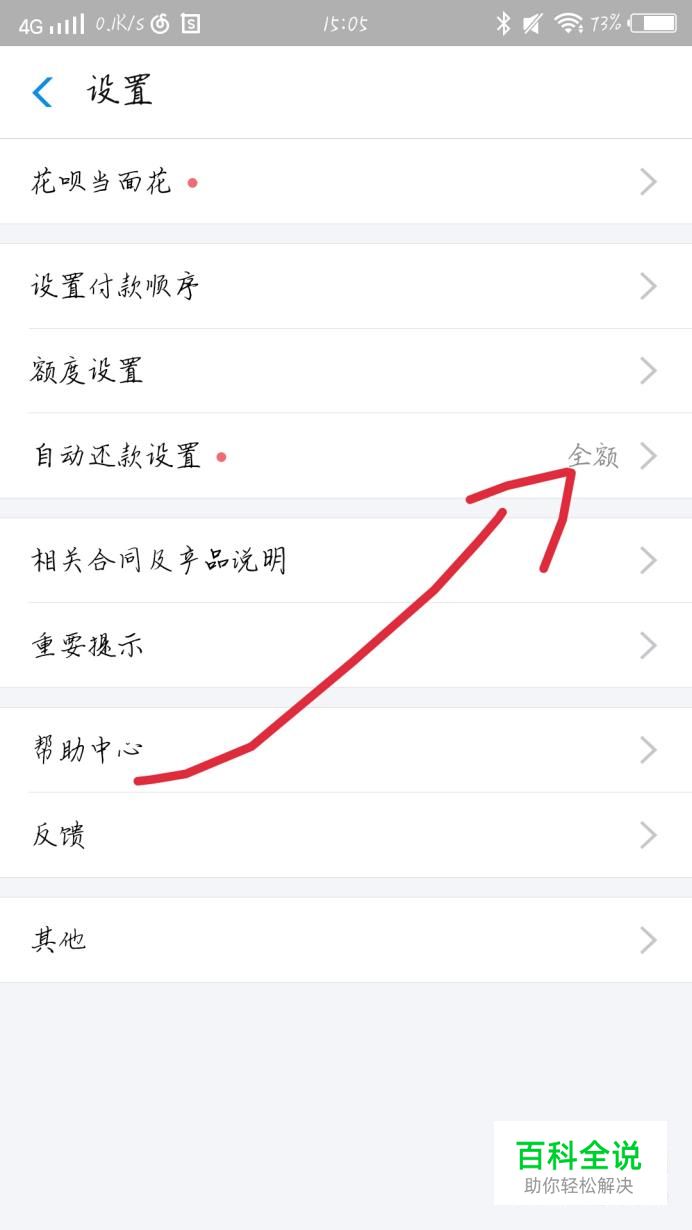Open 反馈
The width and height of the screenshot is (692, 1230).
pos(346,835)
